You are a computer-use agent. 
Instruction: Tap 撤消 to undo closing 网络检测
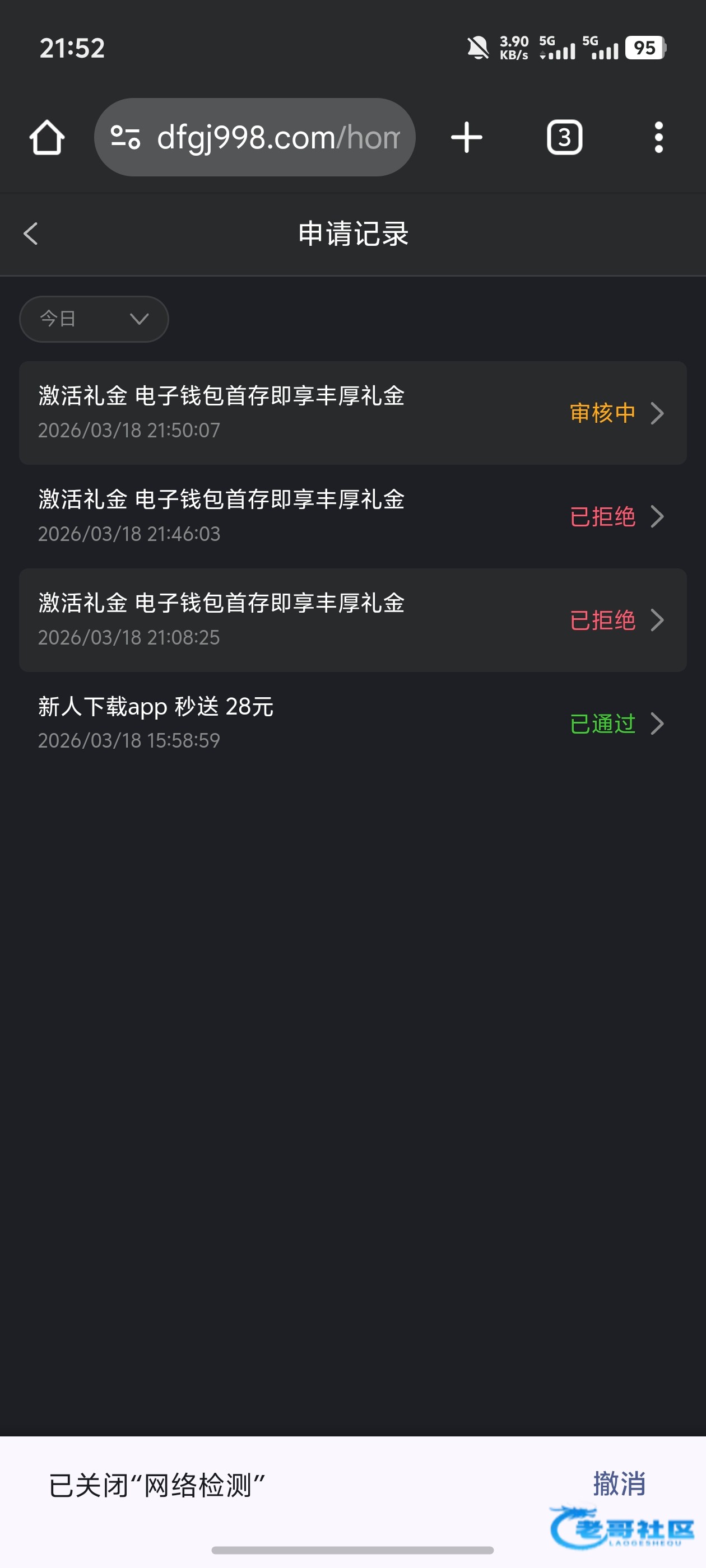click(619, 1483)
